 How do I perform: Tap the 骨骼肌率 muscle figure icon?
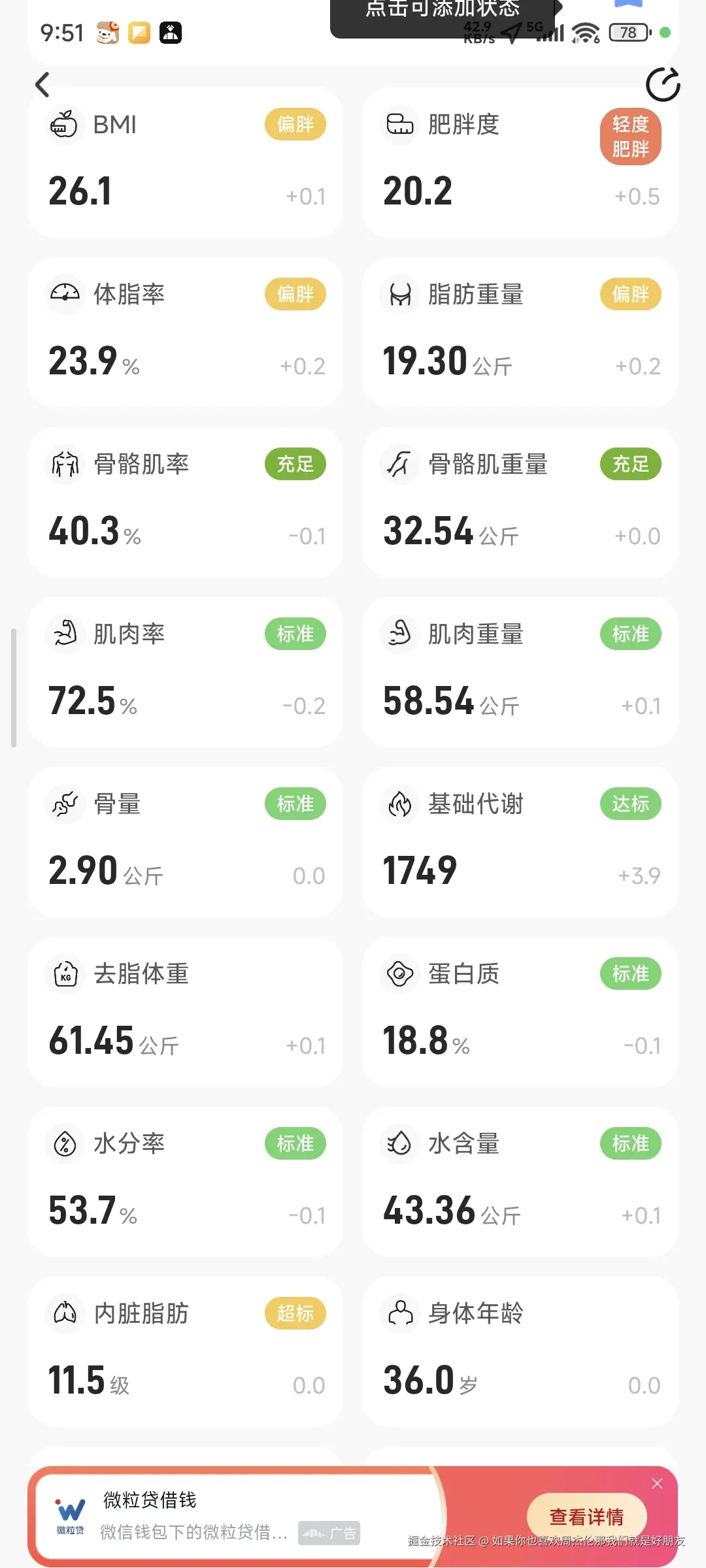pos(65,464)
